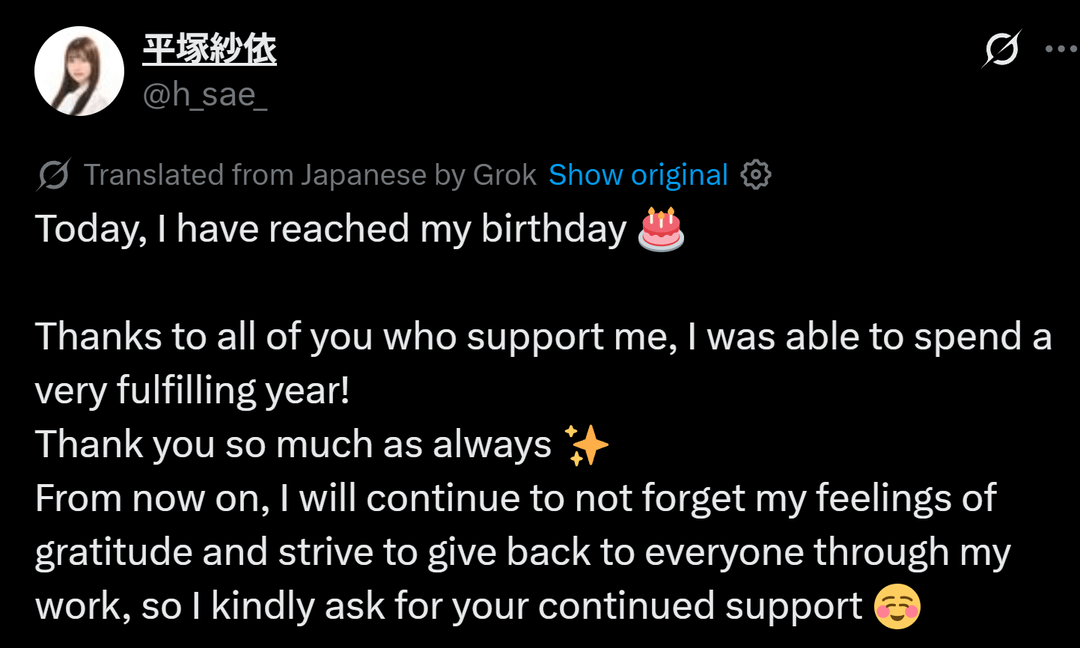Tap Show original to view Japanese text

click(x=638, y=175)
